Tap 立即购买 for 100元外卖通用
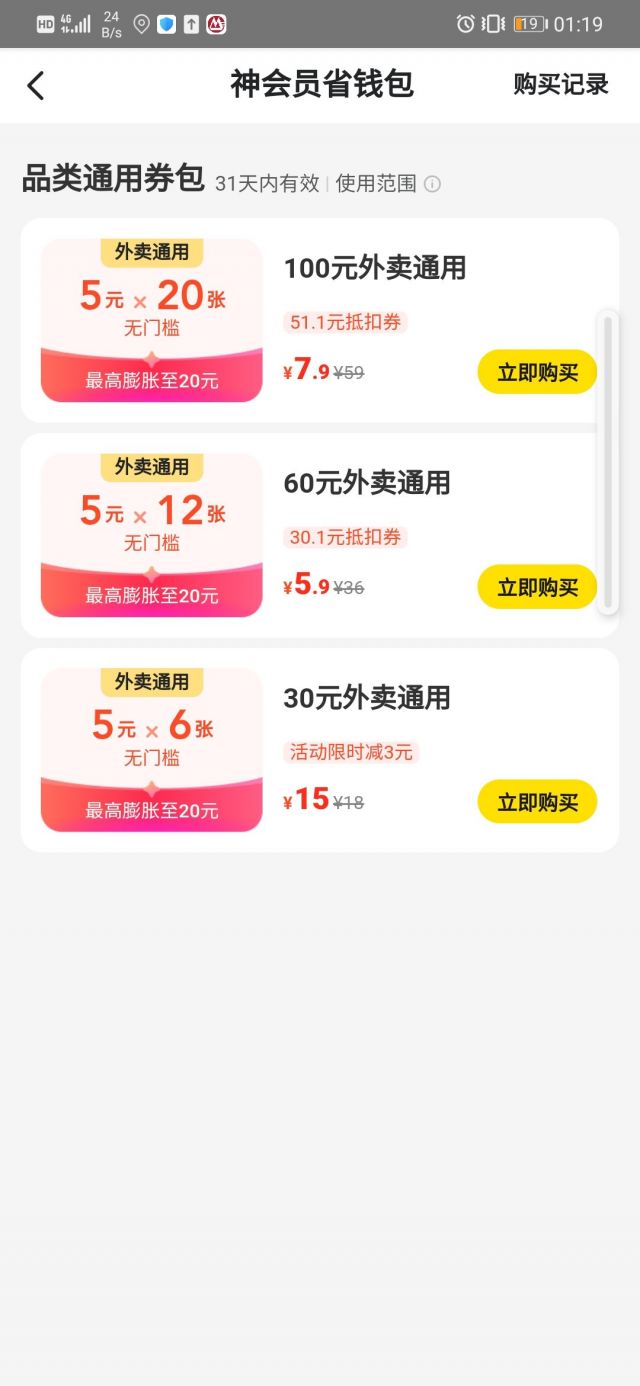This screenshot has width=640, height=1386. [x=537, y=372]
